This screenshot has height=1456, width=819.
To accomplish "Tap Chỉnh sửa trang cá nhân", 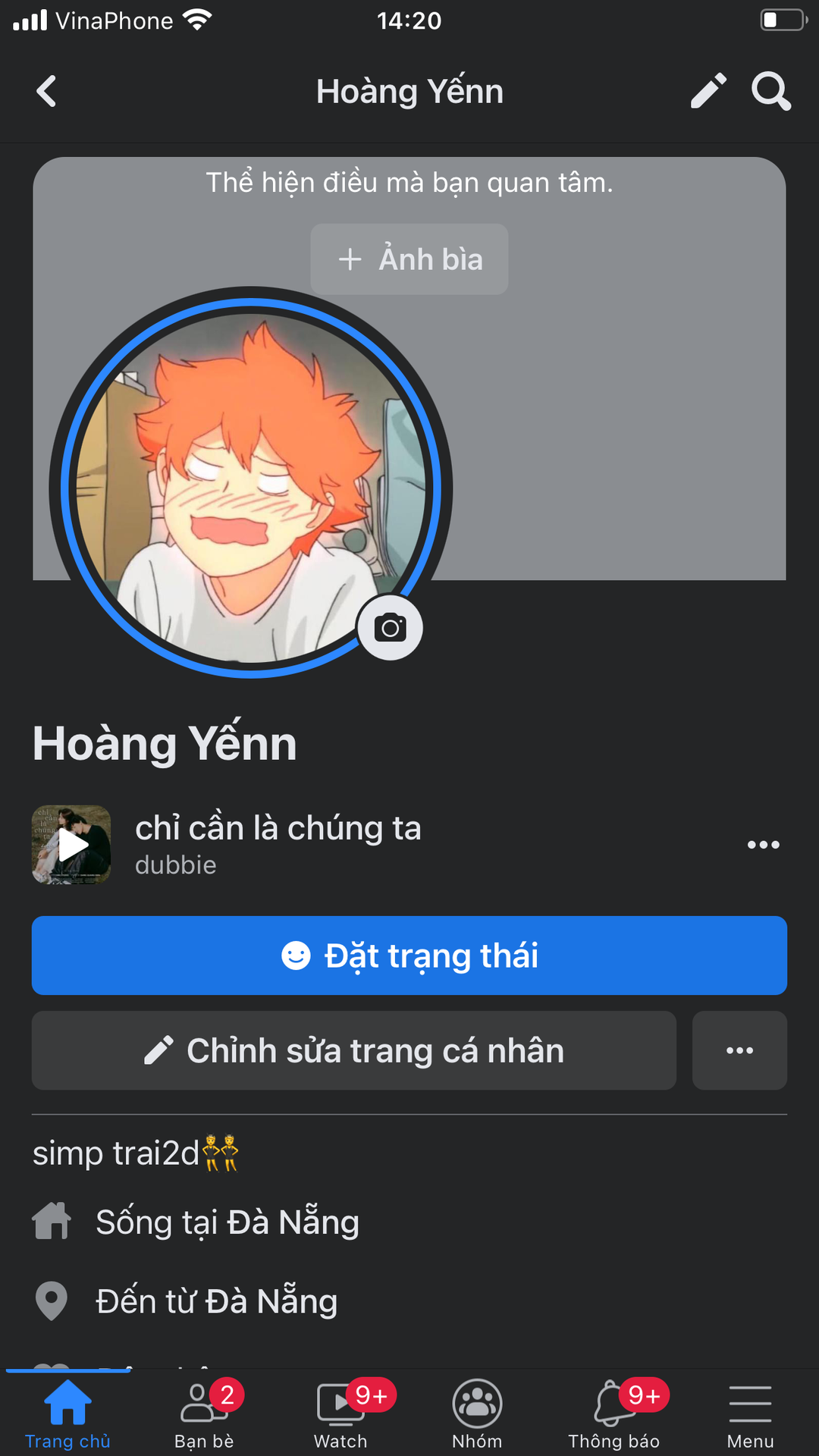I will (353, 1051).
